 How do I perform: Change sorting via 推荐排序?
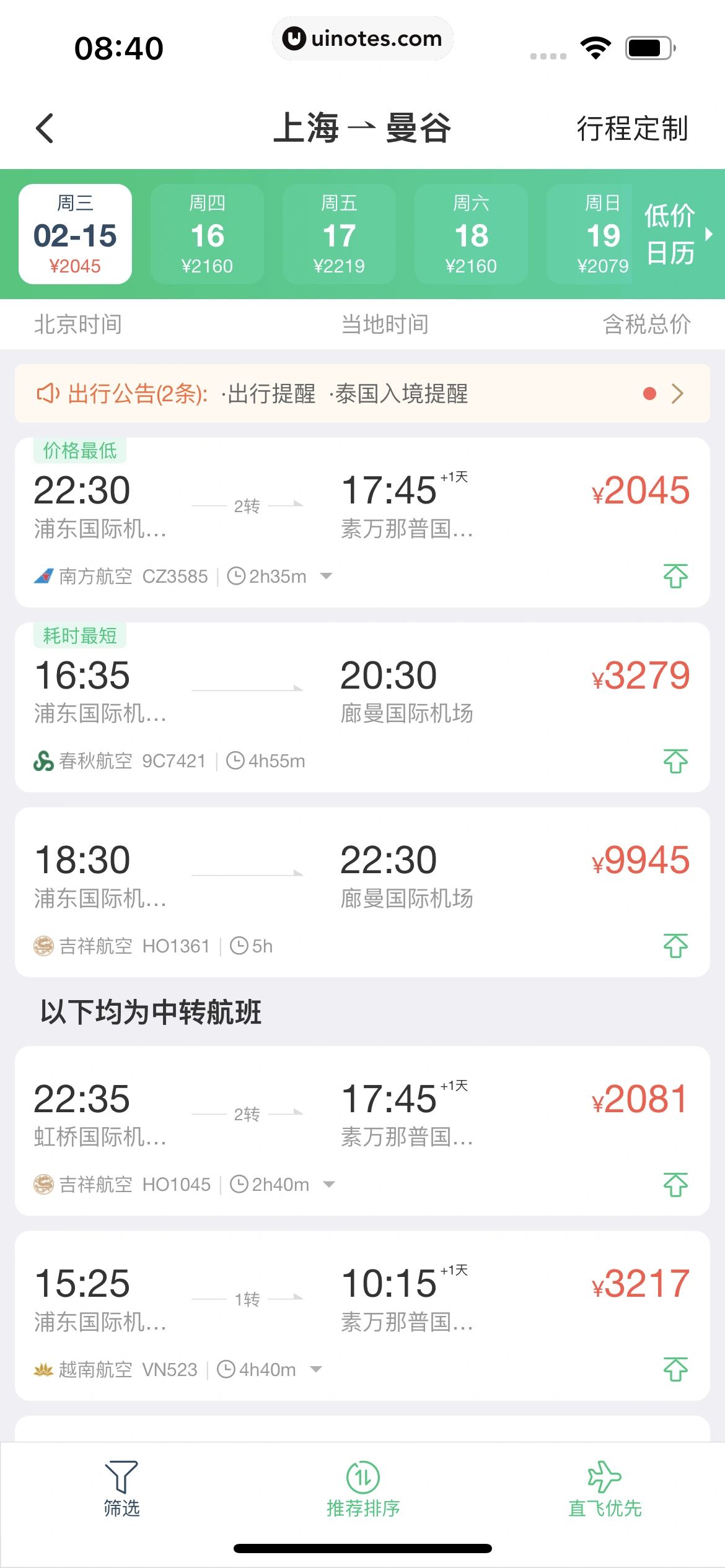point(363,1489)
